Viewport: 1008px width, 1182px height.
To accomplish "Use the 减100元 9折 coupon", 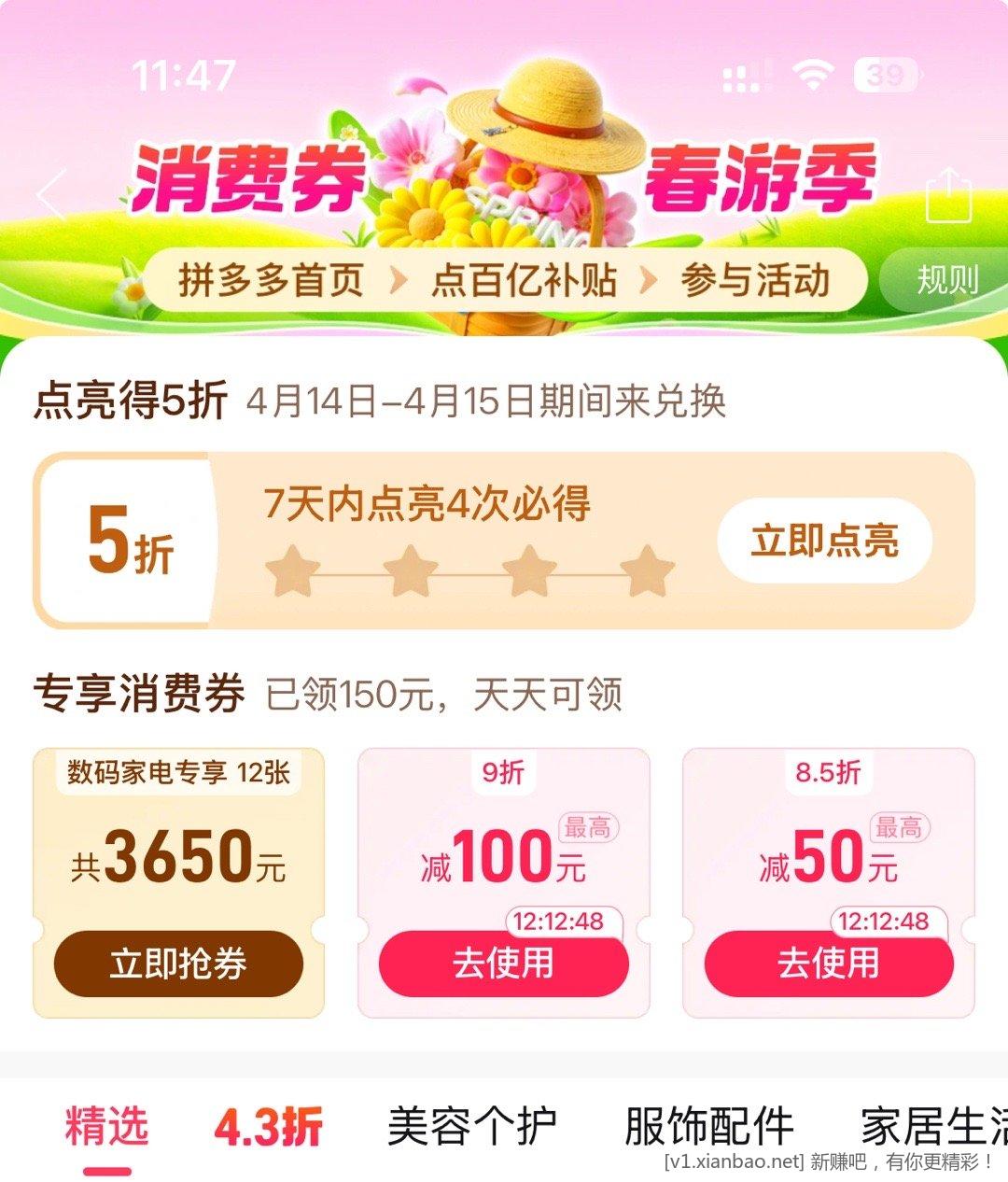I will coord(503,964).
